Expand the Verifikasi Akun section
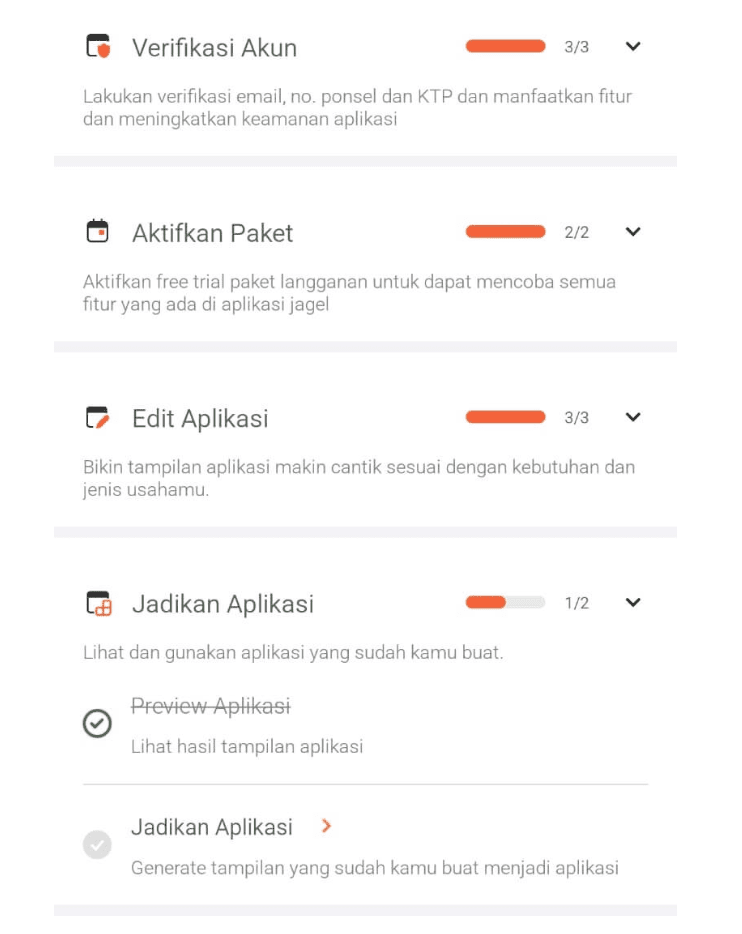Viewport: 742px width, 934px height. click(x=632, y=46)
